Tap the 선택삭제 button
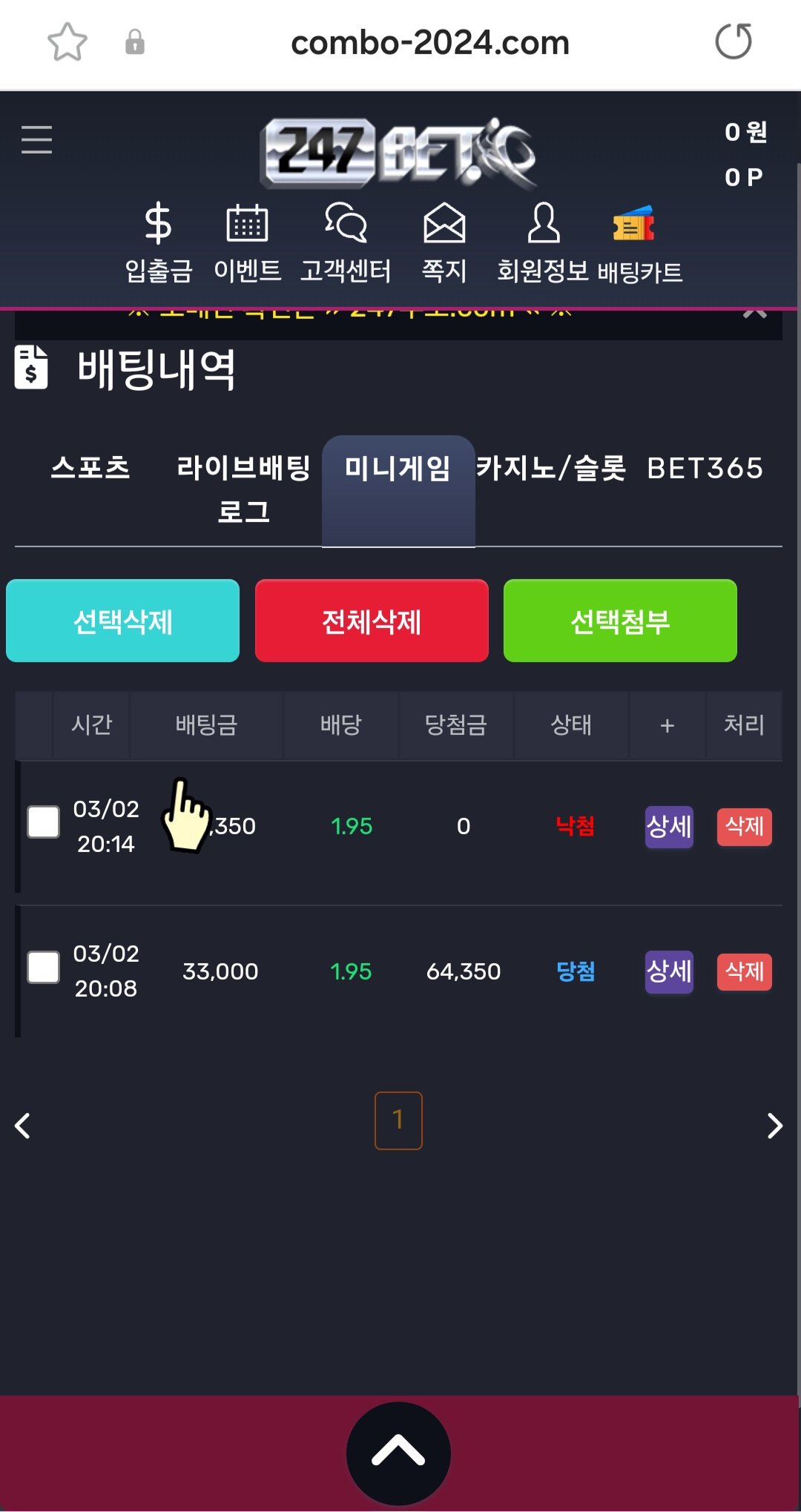This screenshot has height=1512, width=801. pyautogui.click(x=123, y=621)
